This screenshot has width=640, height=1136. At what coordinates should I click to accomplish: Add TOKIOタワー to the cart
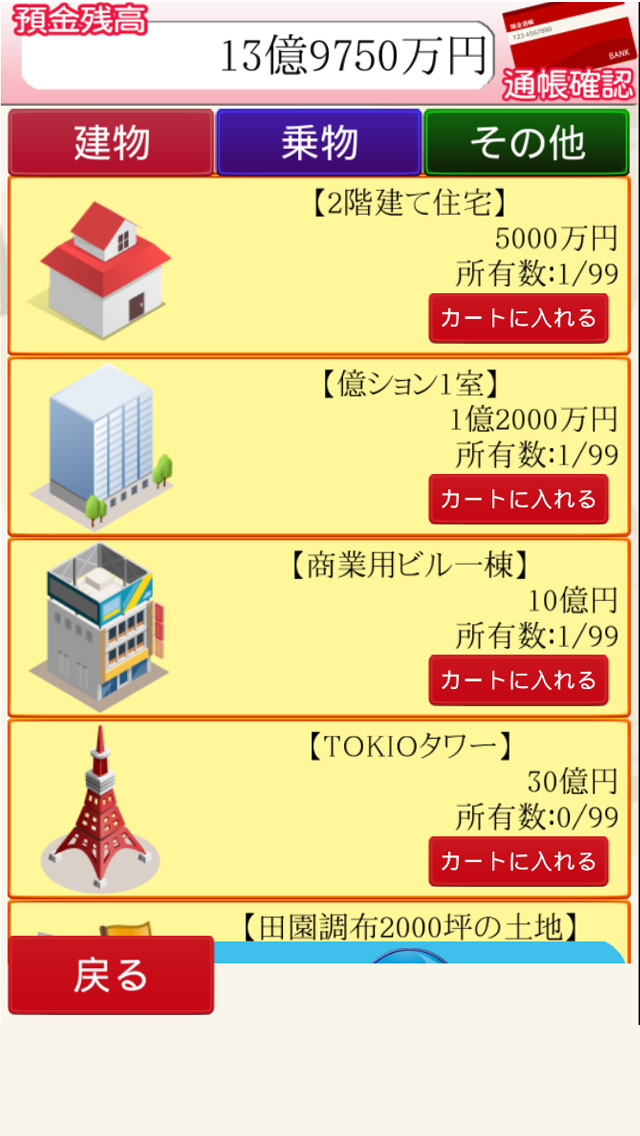click(x=518, y=861)
